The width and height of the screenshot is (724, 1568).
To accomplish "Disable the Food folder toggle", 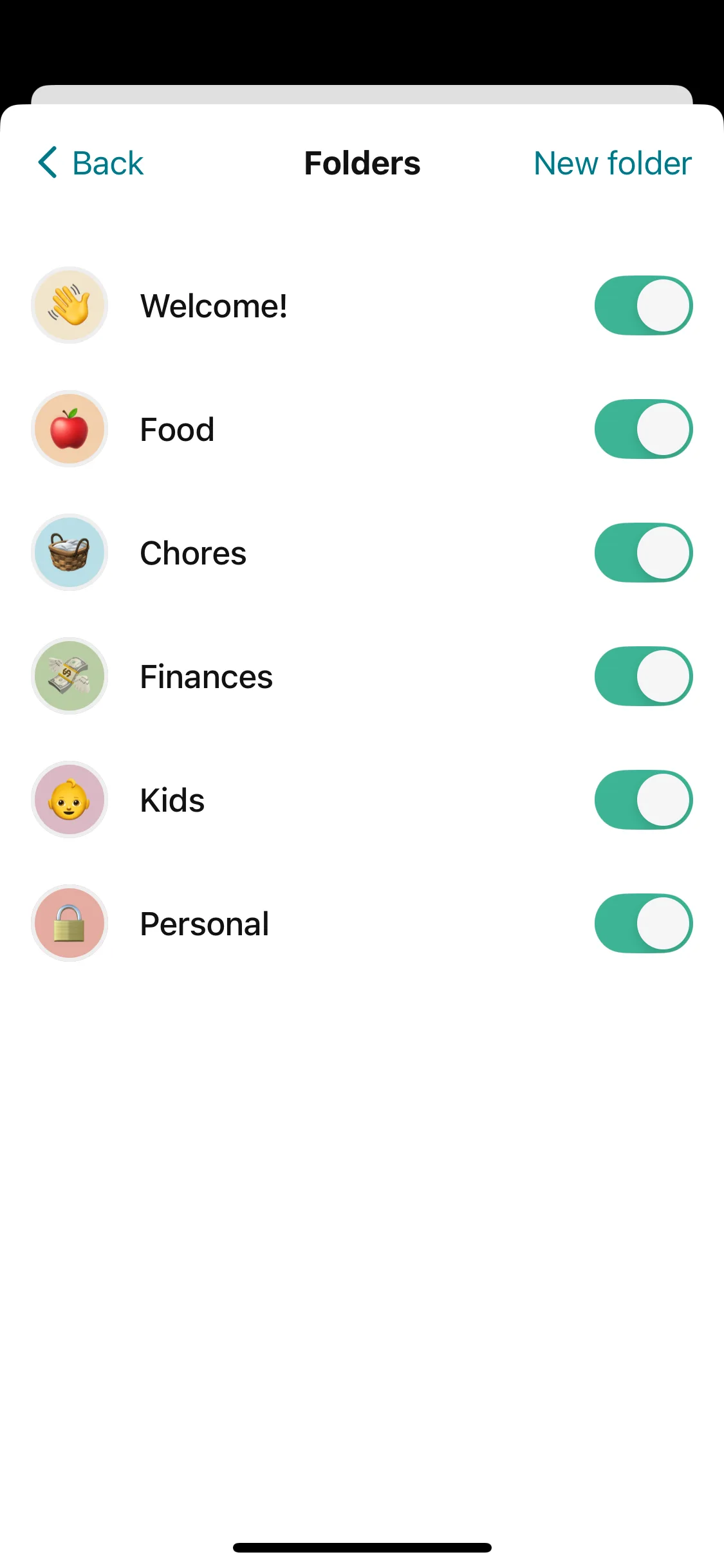I will click(643, 429).
